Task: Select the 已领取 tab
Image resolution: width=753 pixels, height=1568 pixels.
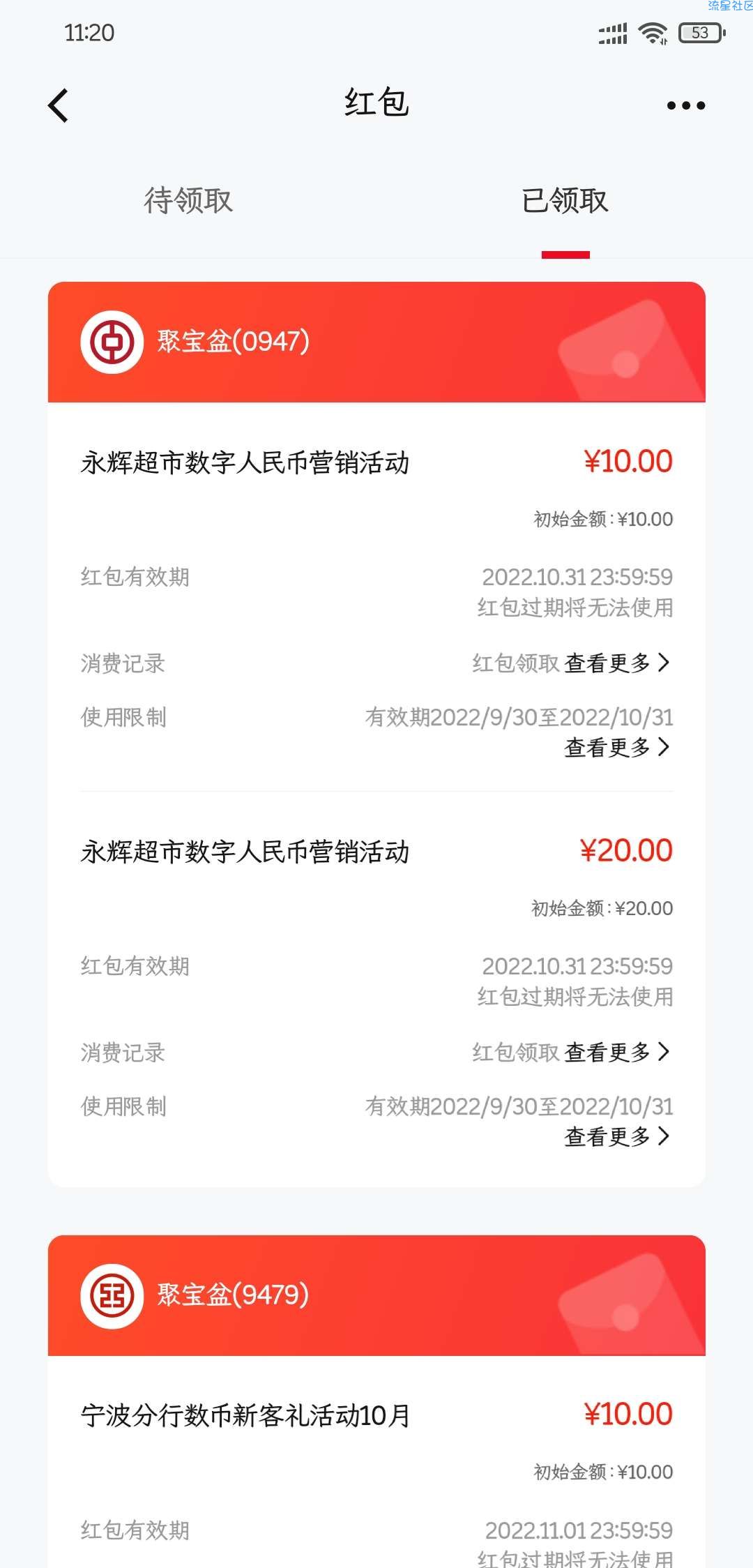Action: pyautogui.click(x=565, y=200)
